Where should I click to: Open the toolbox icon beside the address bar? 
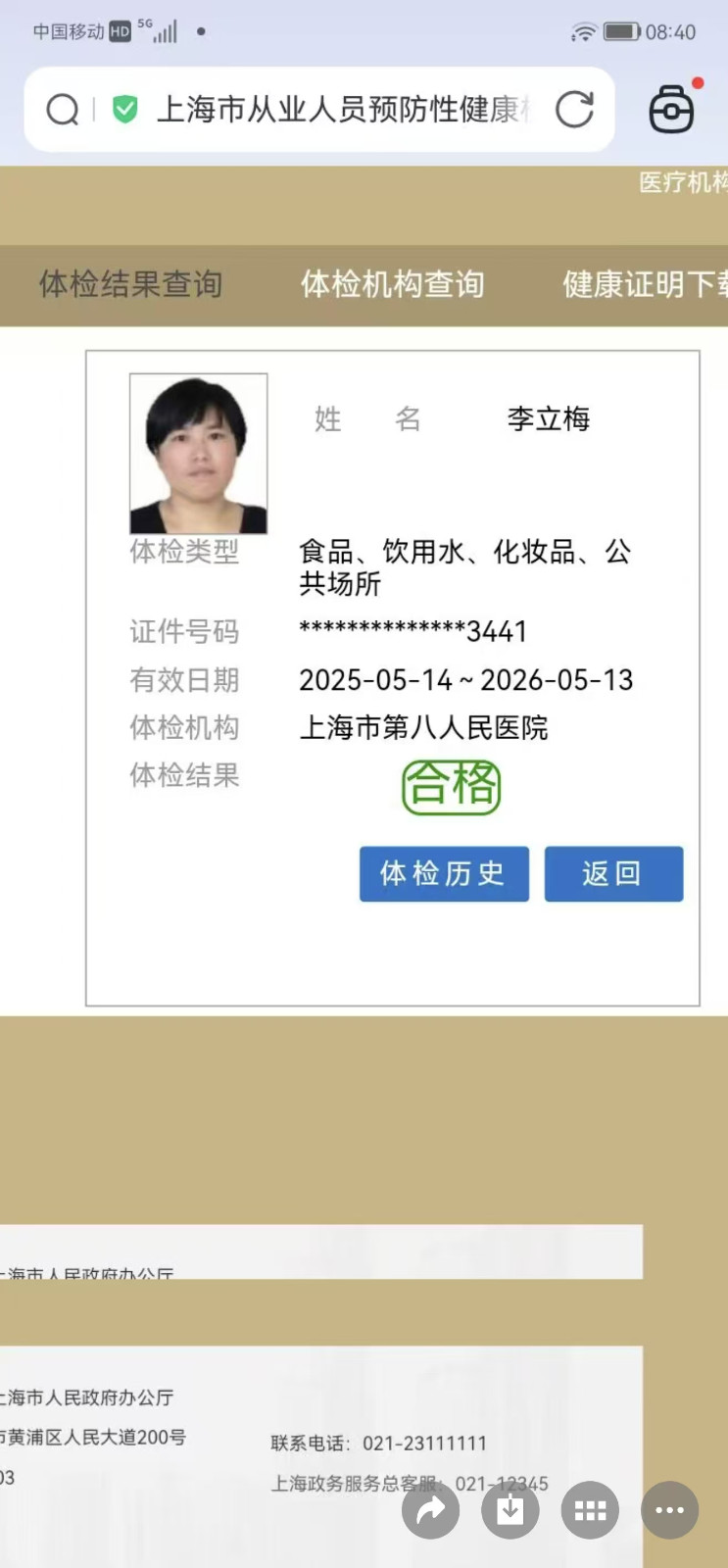[x=672, y=109]
